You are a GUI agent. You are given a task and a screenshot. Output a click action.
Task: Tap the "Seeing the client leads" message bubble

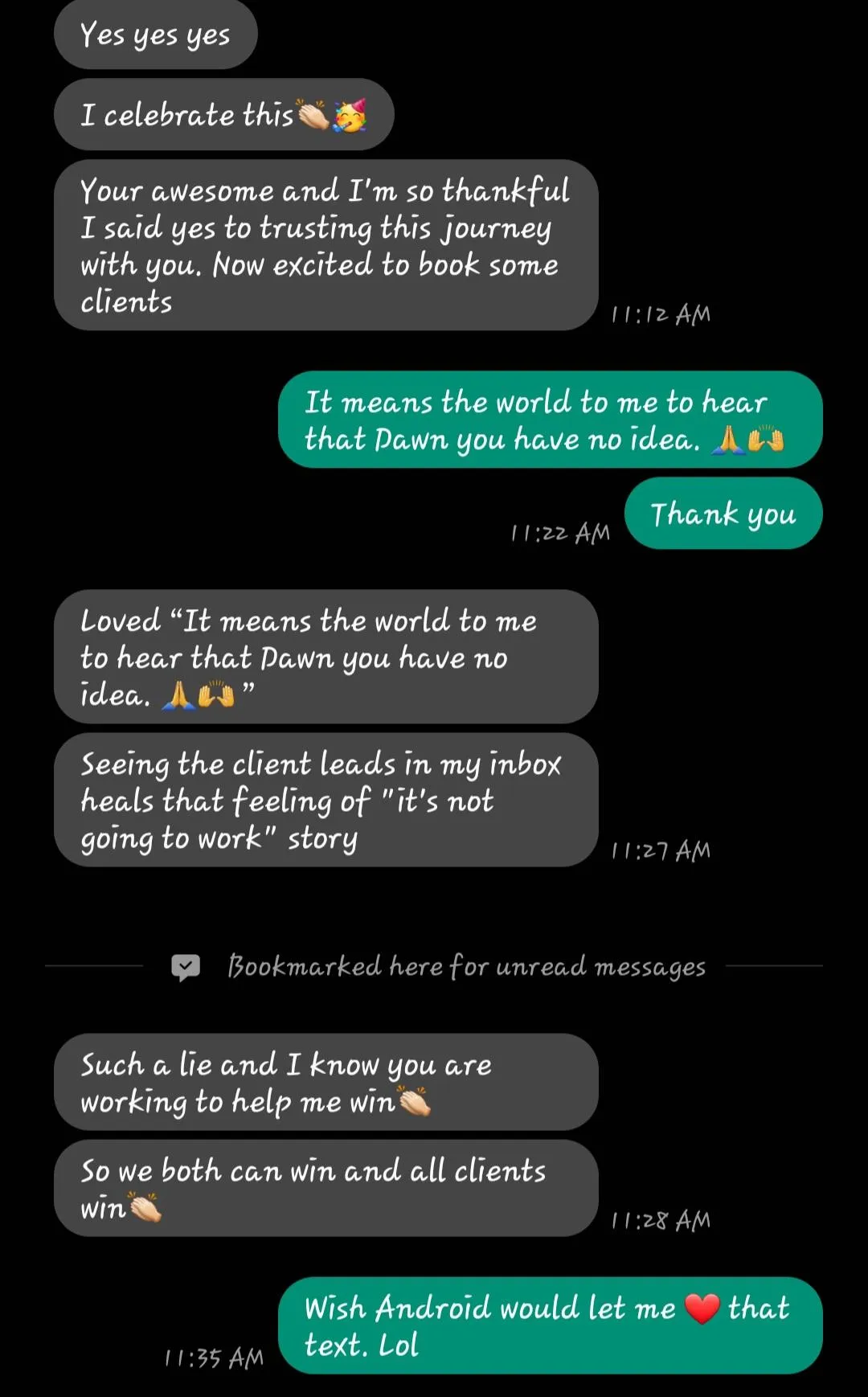point(326,800)
